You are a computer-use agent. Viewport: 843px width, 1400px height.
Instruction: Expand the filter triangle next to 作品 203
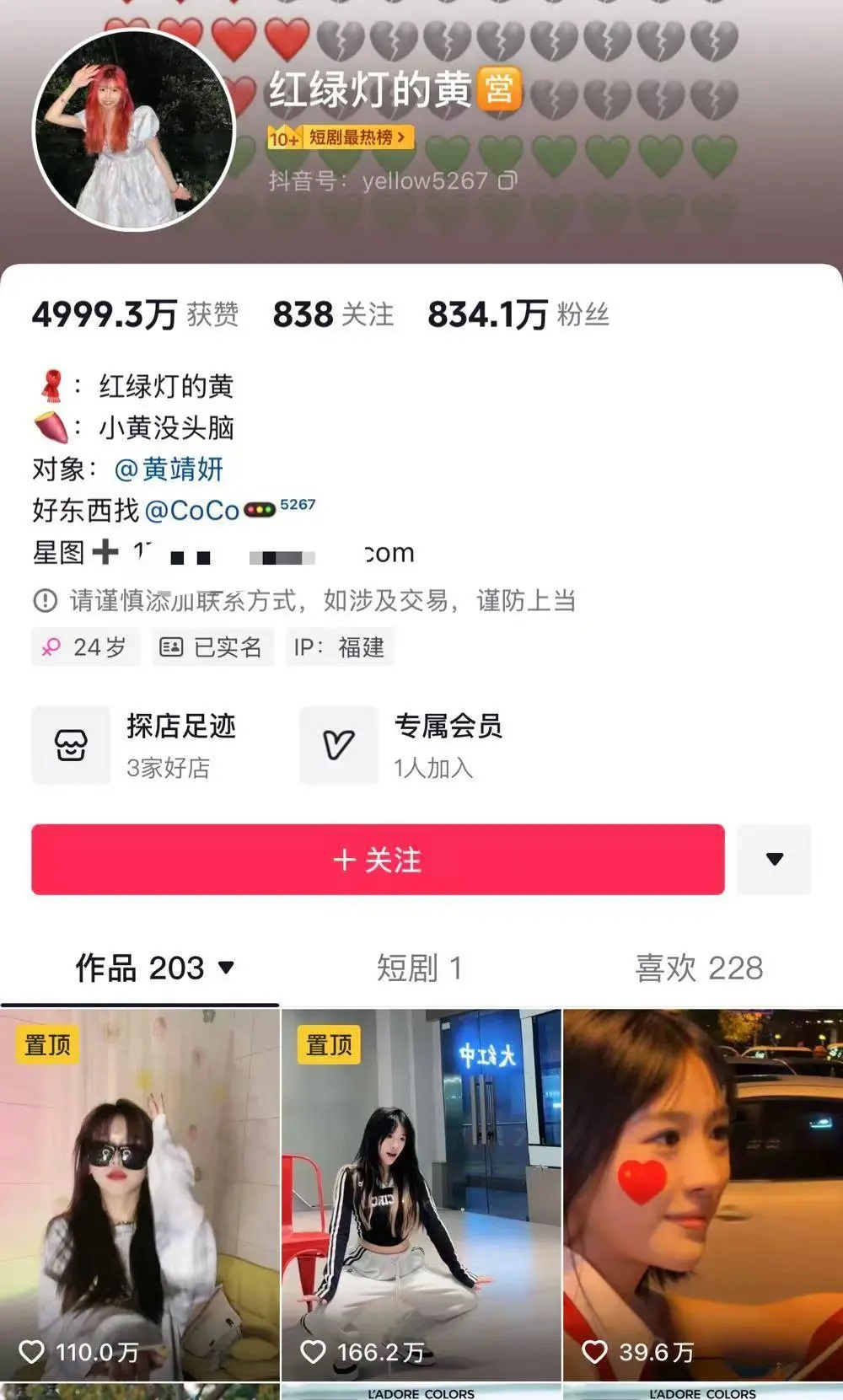[x=226, y=969]
